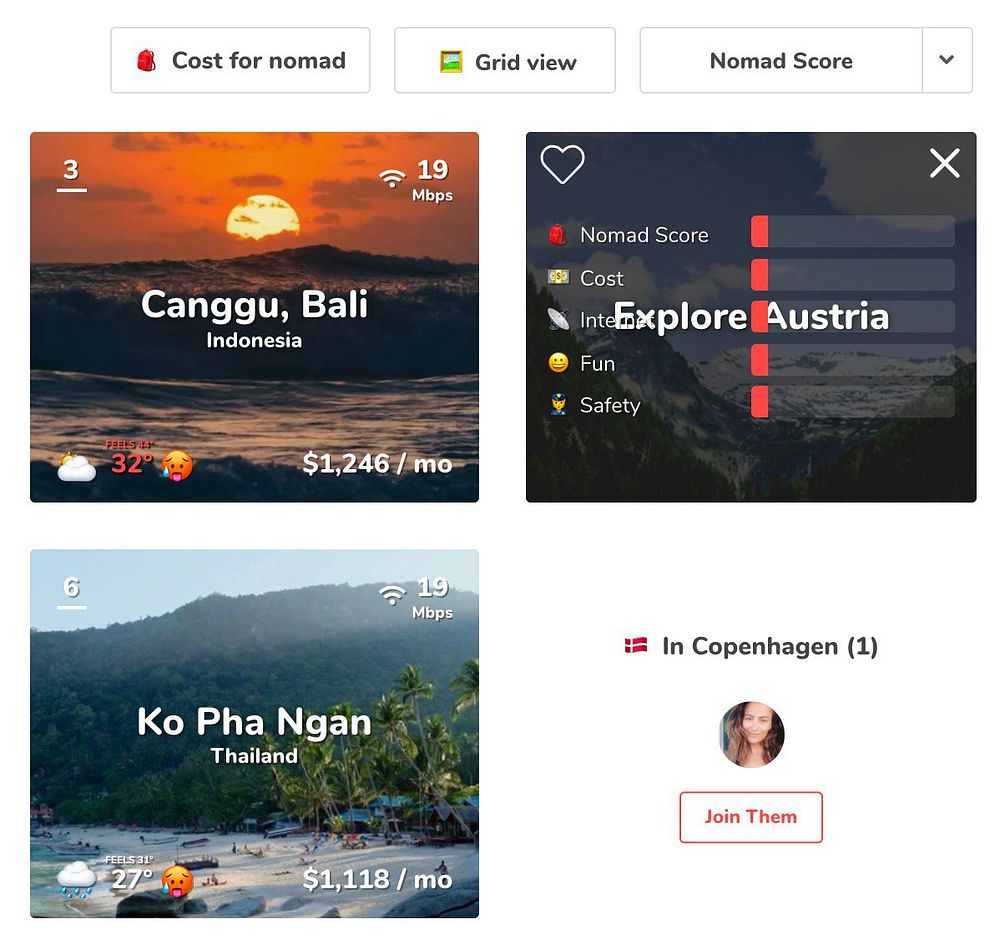Image resolution: width=1000 pixels, height=940 pixels.
Task: Select the Nomad Score sort option
Action: [780, 61]
